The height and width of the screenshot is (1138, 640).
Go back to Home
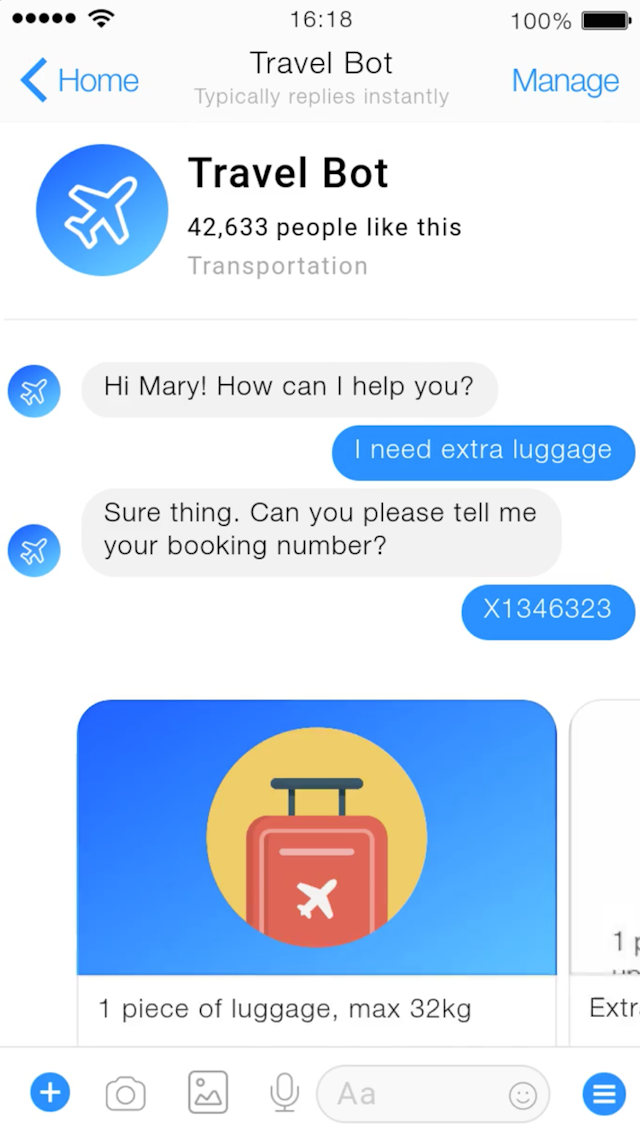[x=79, y=81]
